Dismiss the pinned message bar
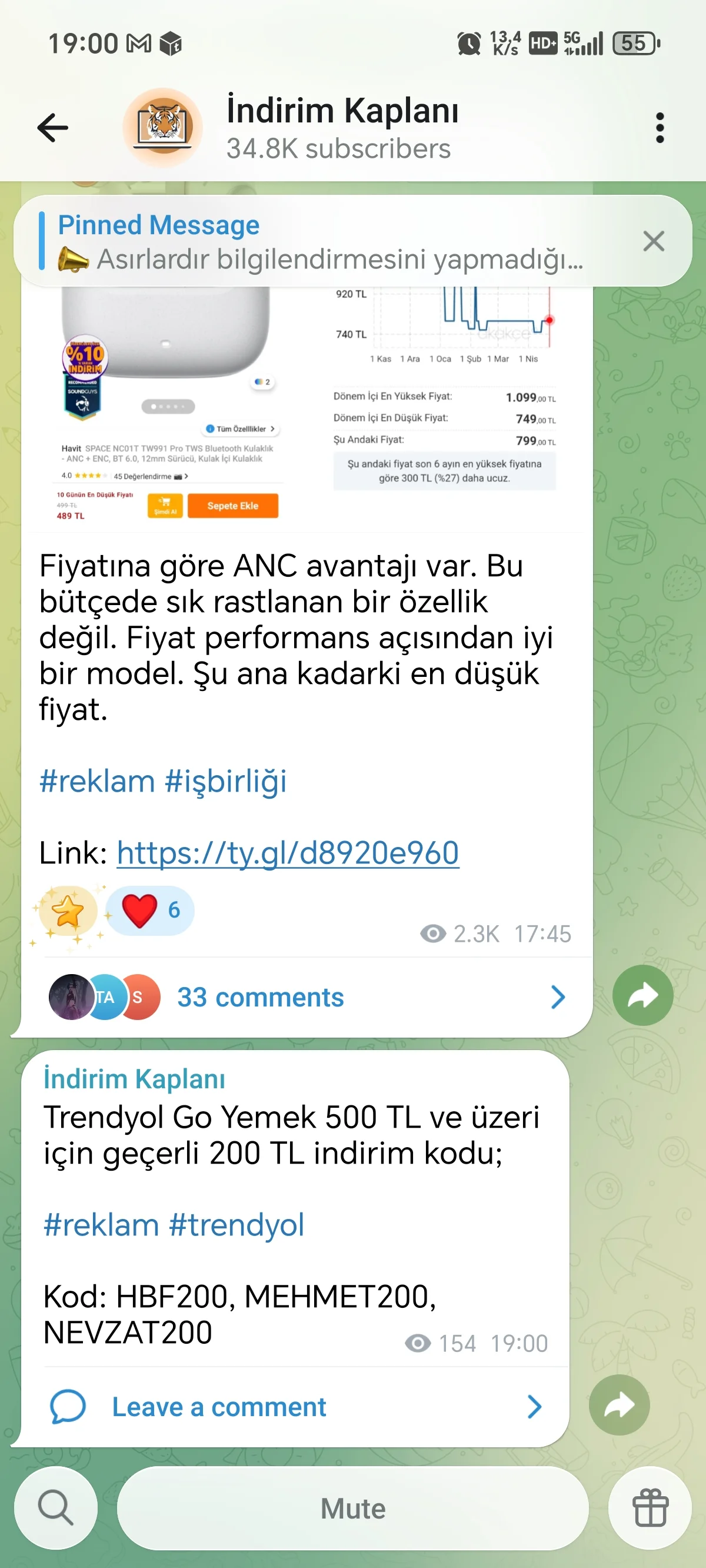 click(x=653, y=242)
